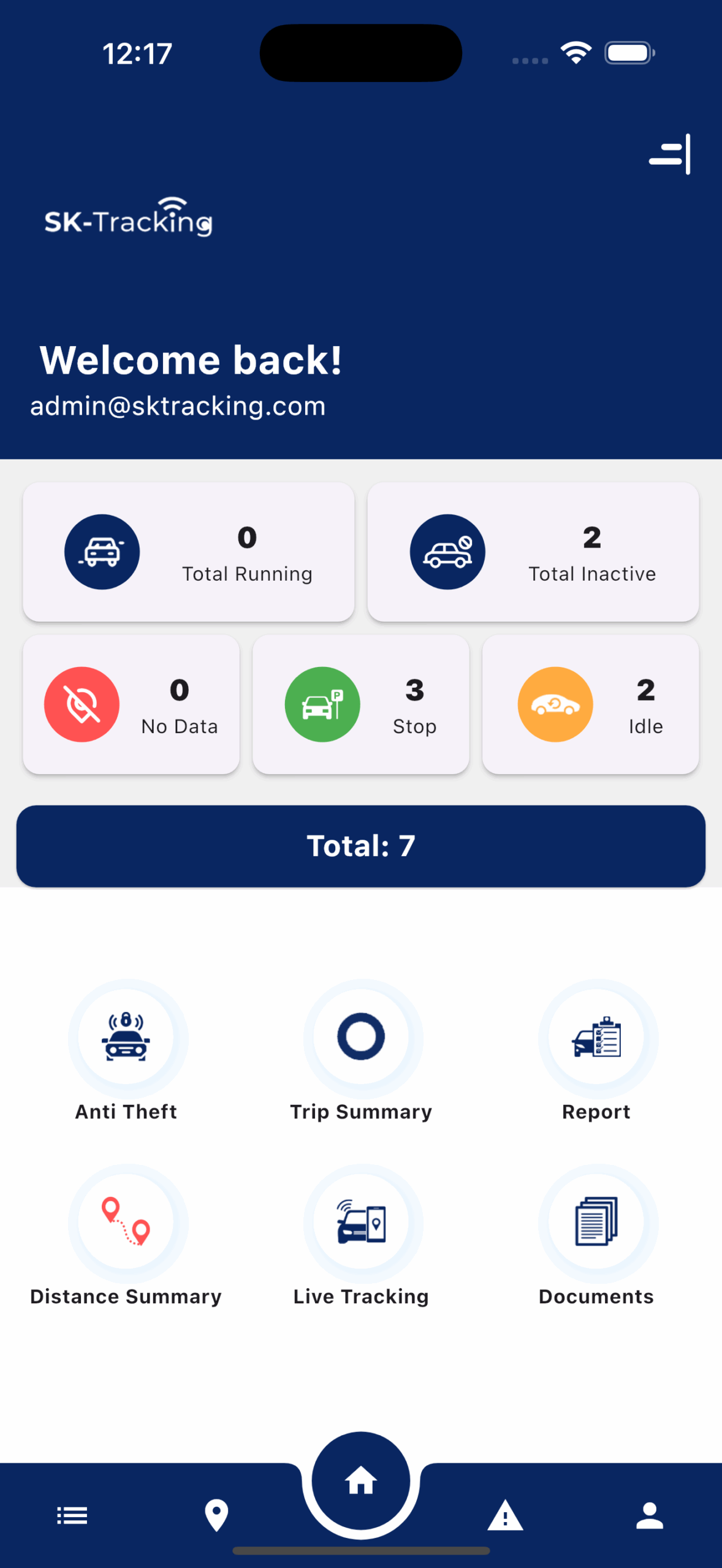Tap the Total: 7 button
722x1568 pixels.
[x=361, y=846]
